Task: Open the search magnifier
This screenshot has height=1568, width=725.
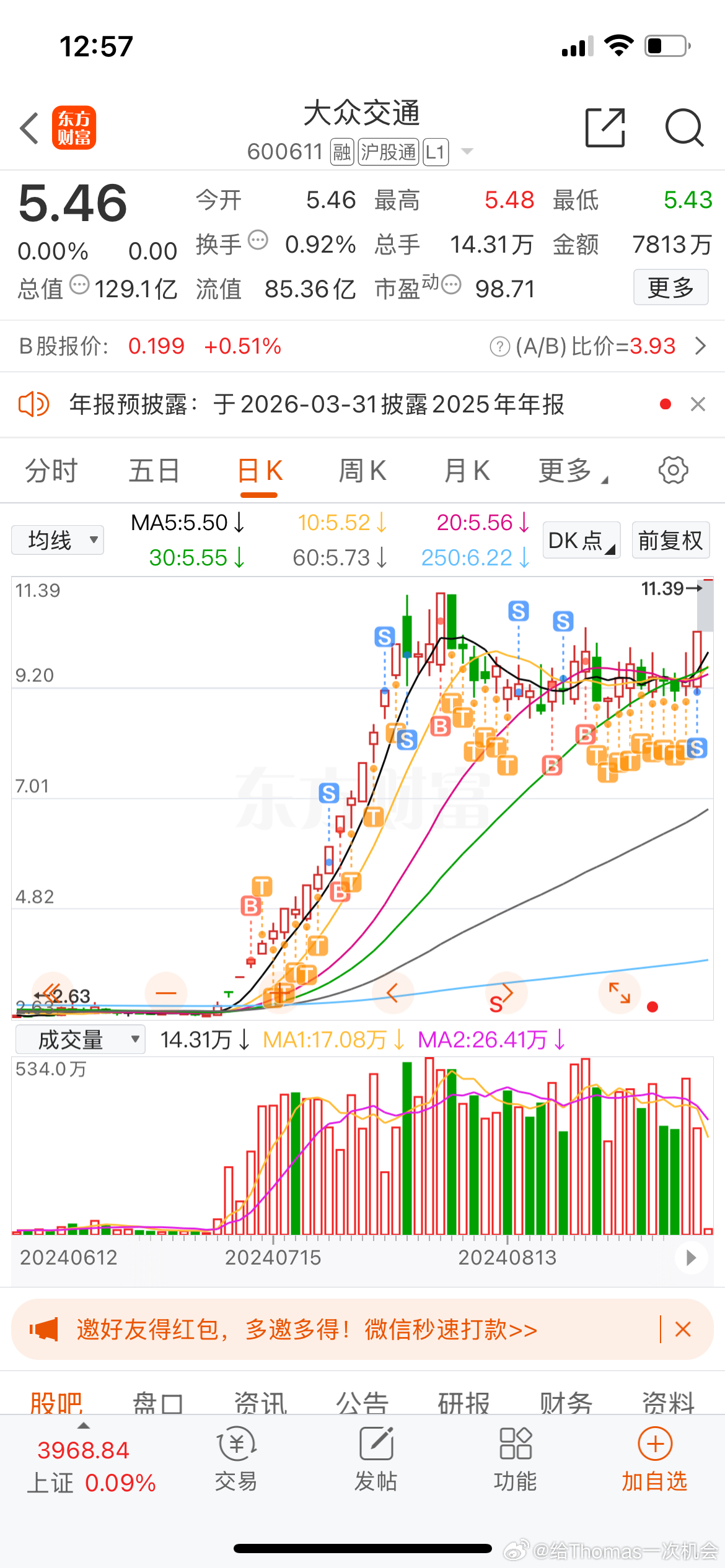Action: coord(684,128)
